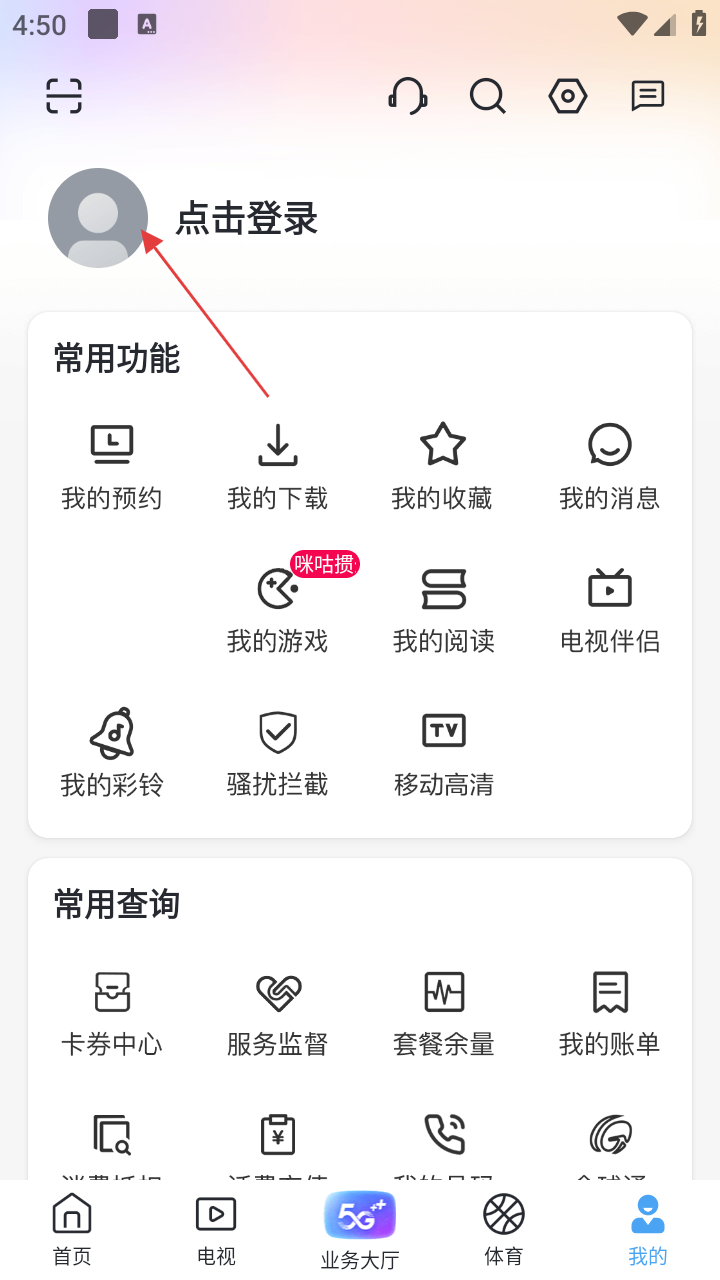720x1280 pixels.
Task: Check 套餐余量
Action: (443, 1012)
